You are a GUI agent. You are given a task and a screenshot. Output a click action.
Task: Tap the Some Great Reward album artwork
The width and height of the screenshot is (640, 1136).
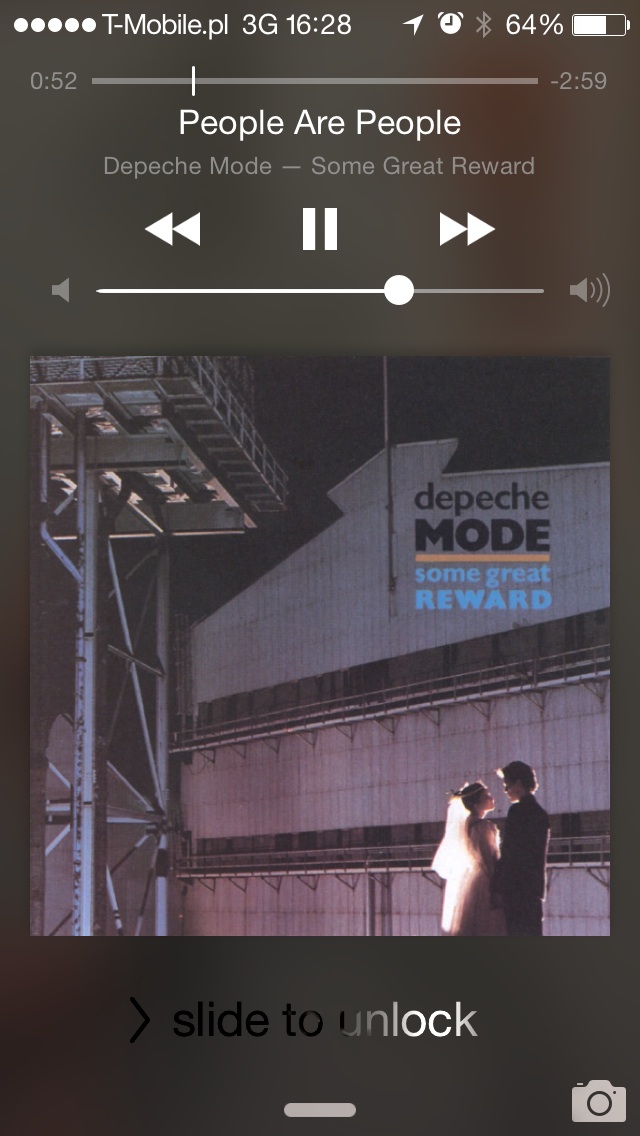(320, 646)
